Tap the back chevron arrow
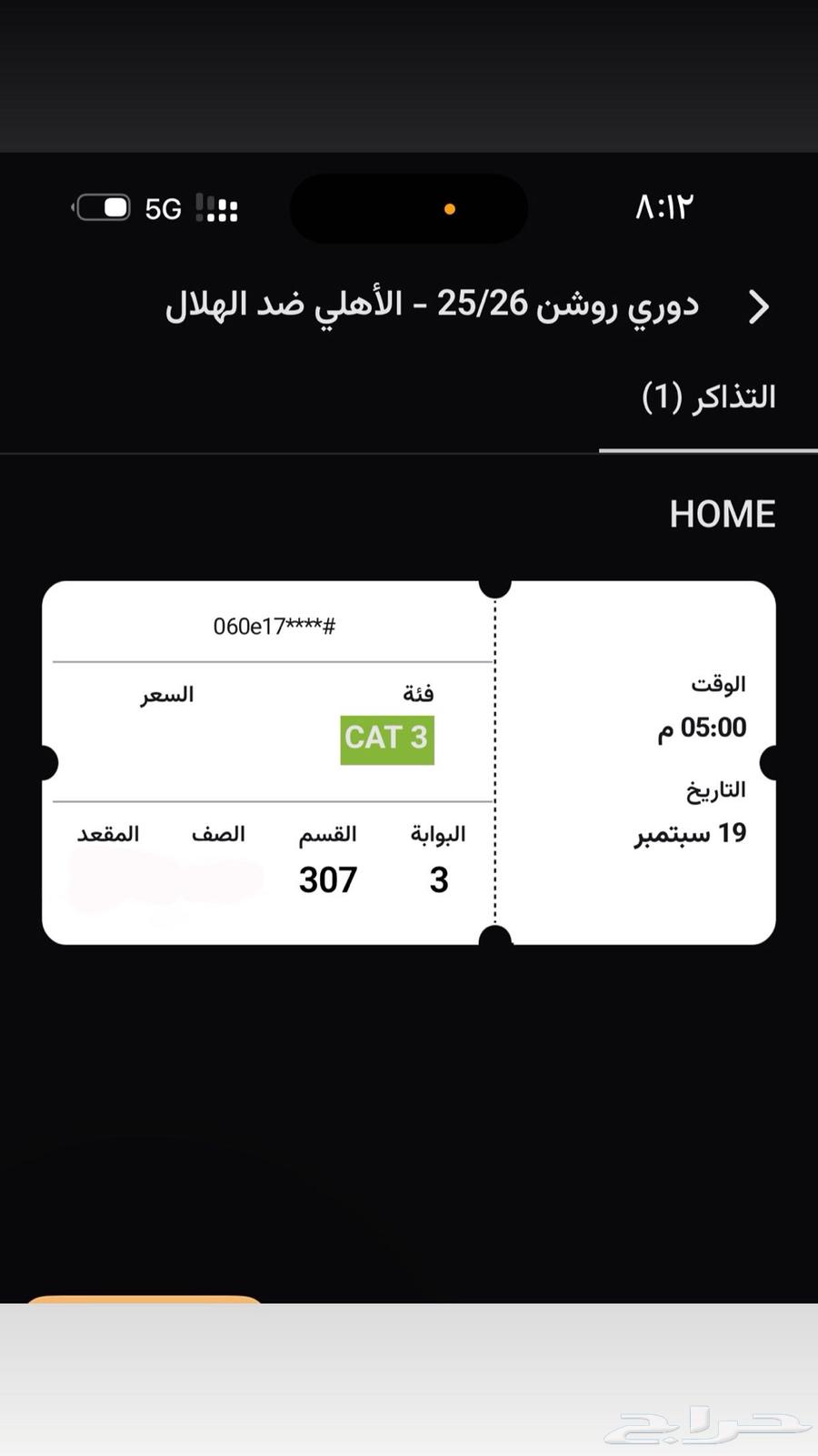Viewport: 818px width, 1456px height. pos(760,308)
